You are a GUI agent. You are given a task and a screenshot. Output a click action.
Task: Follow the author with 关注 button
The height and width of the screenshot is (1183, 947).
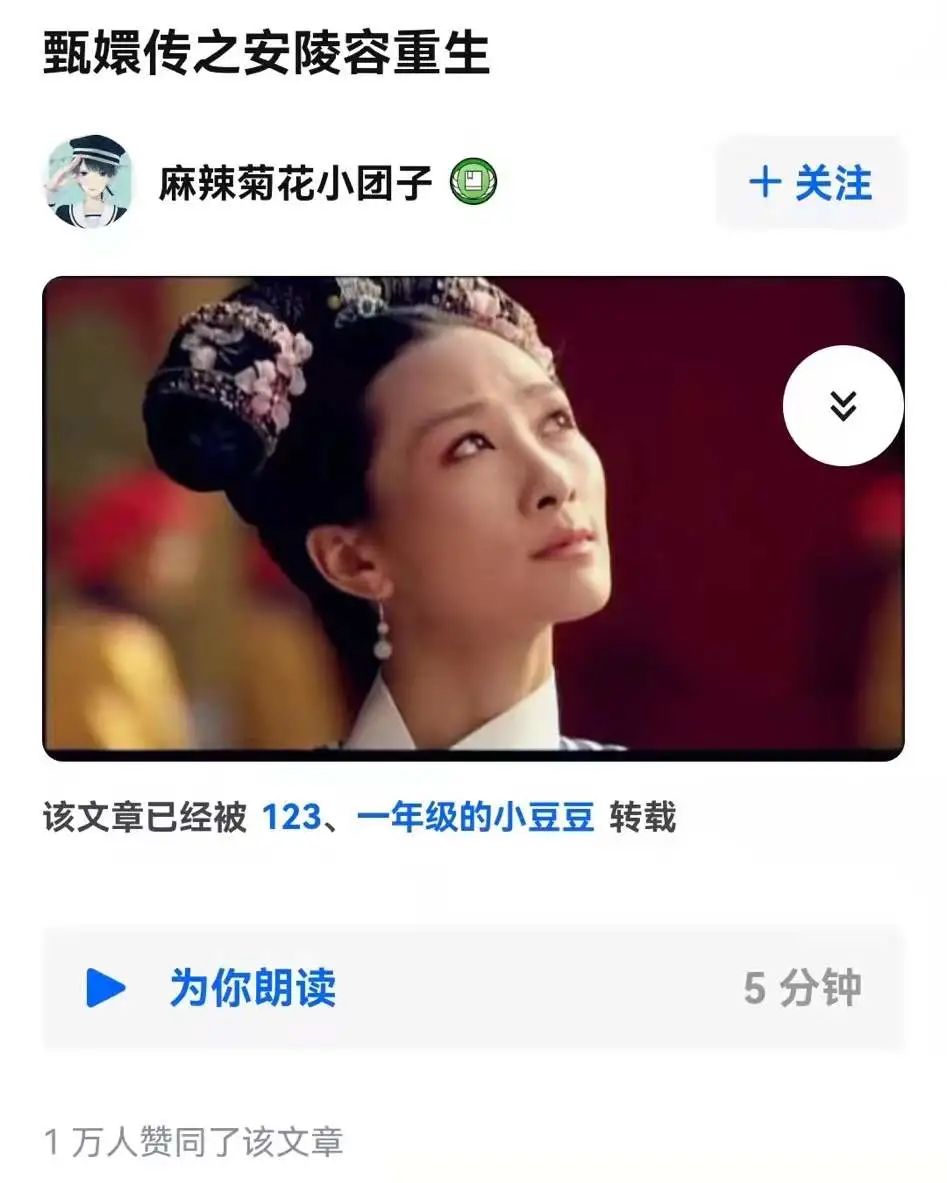click(810, 183)
